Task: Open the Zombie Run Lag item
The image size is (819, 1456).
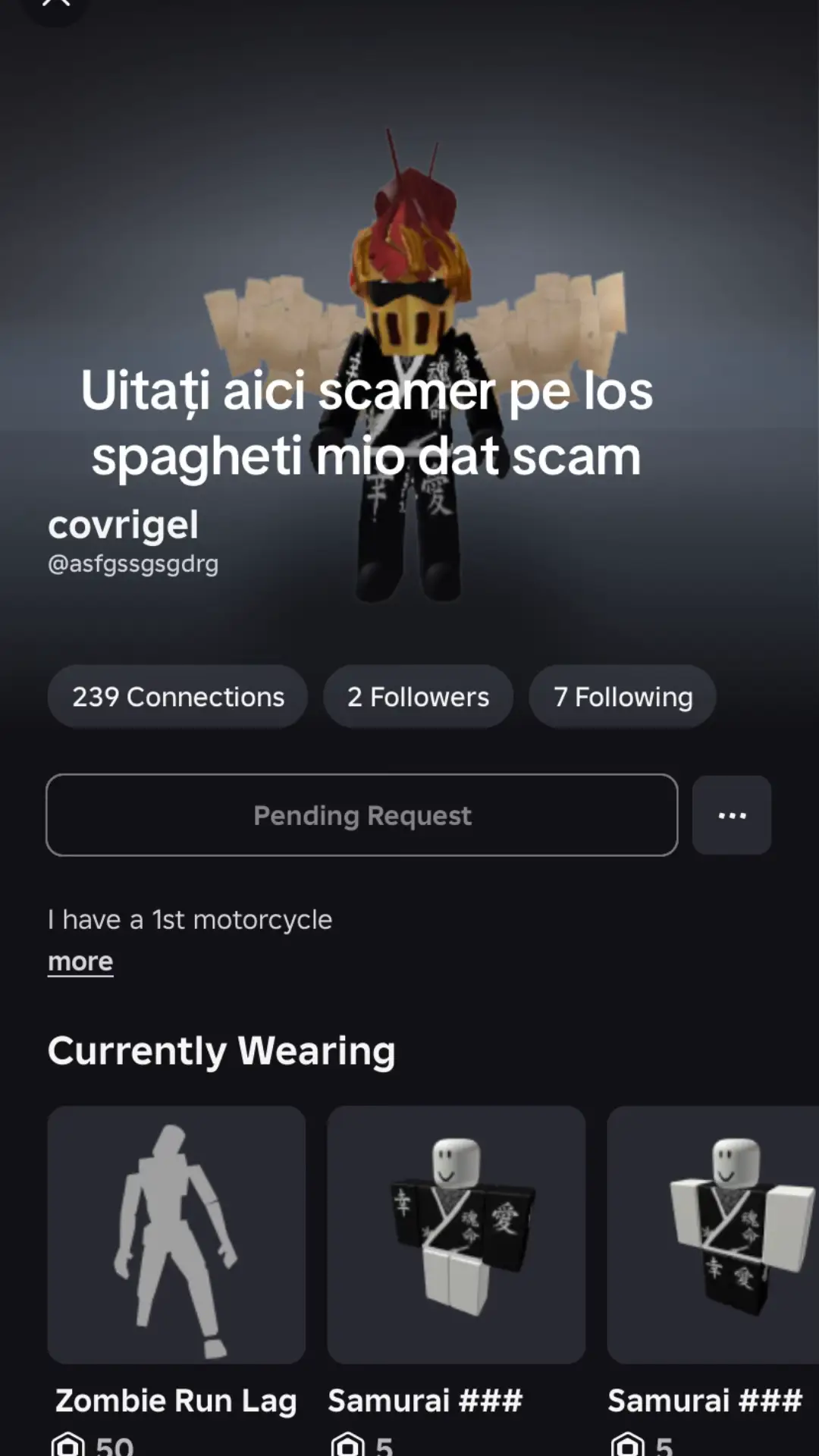Action: tap(177, 1235)
